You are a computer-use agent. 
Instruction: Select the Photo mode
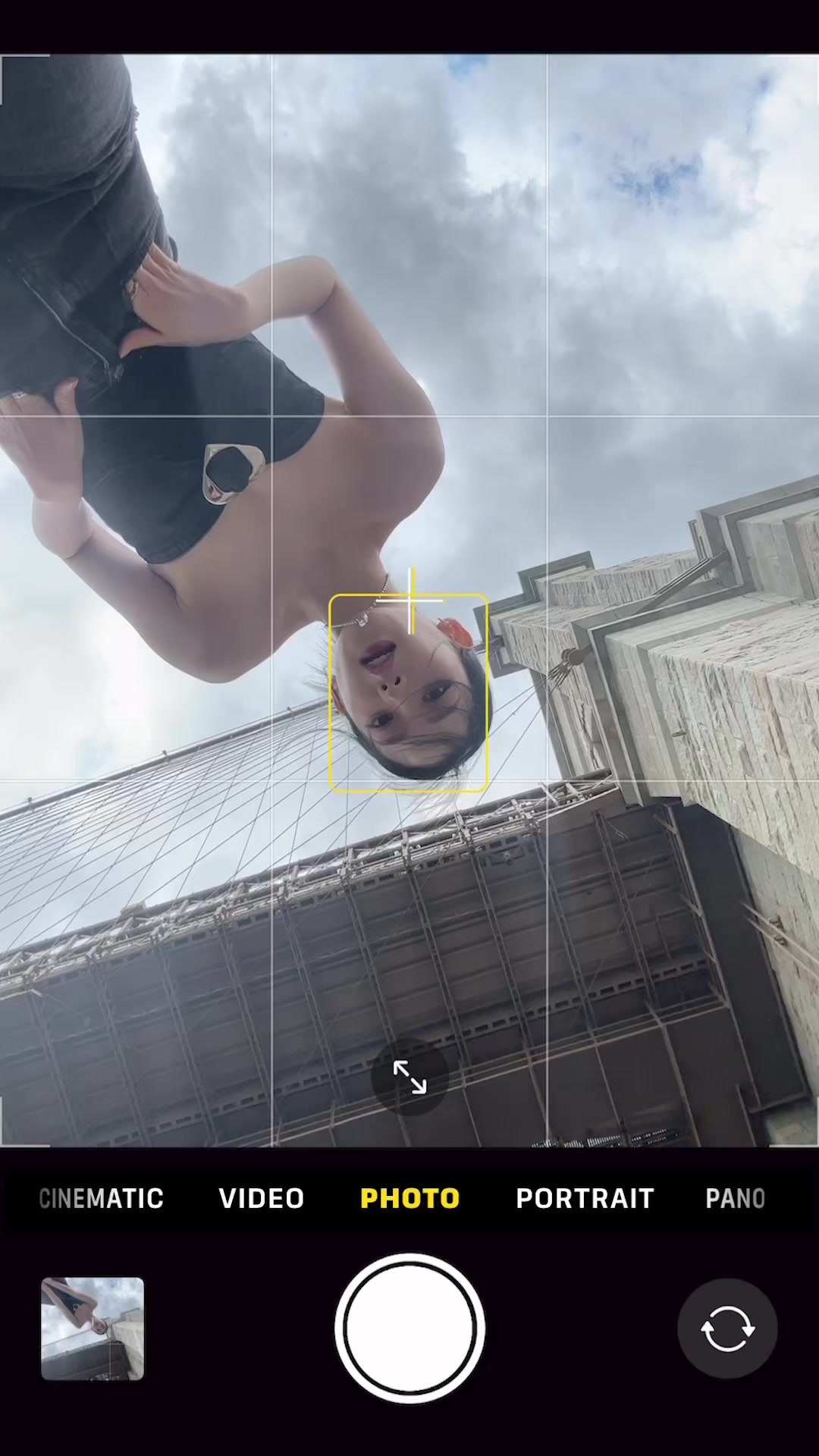coord(409,1199)
